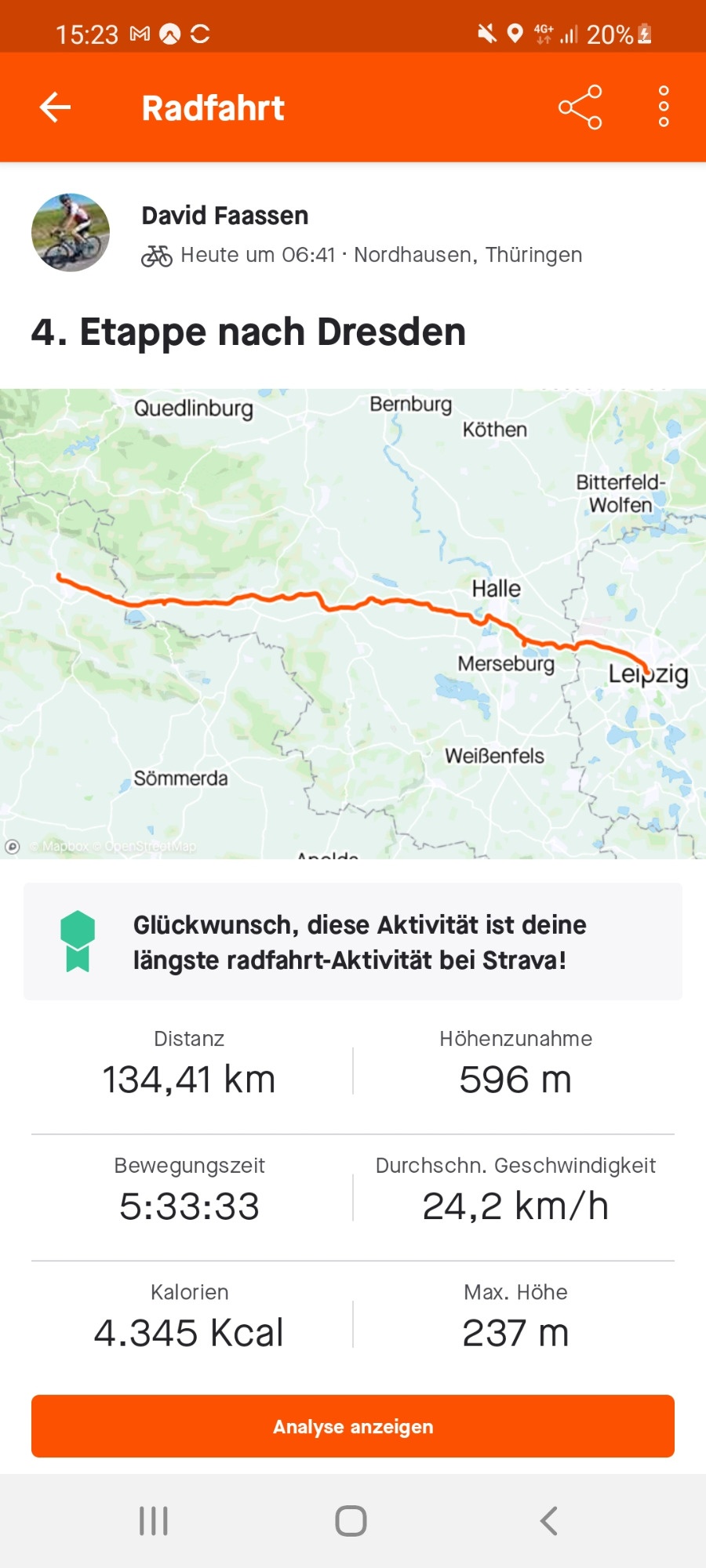Viewport: 706px width, 1568px height.
Task: Go back using the top-left arrow
Action: point(55,107)
